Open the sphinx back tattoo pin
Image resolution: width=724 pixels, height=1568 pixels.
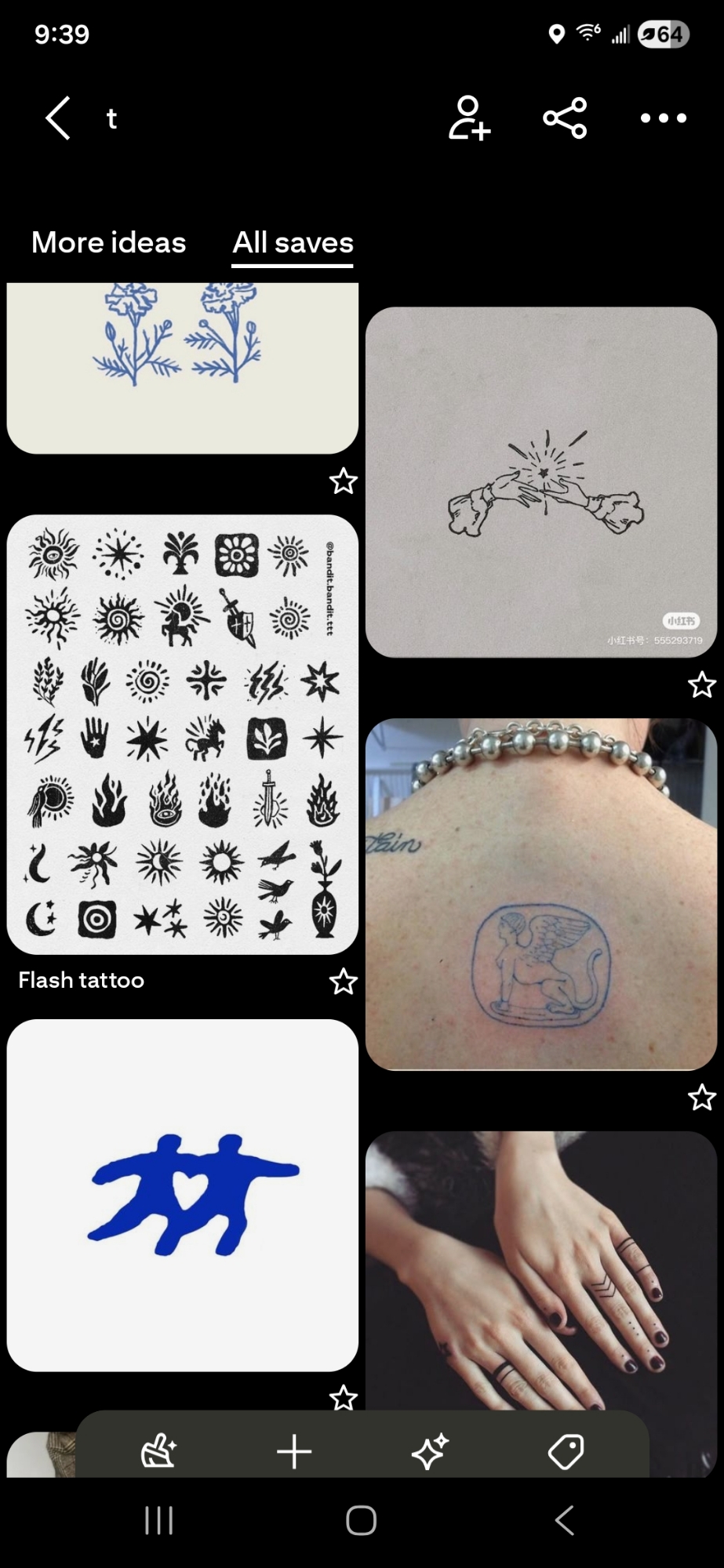pos(541,894)
